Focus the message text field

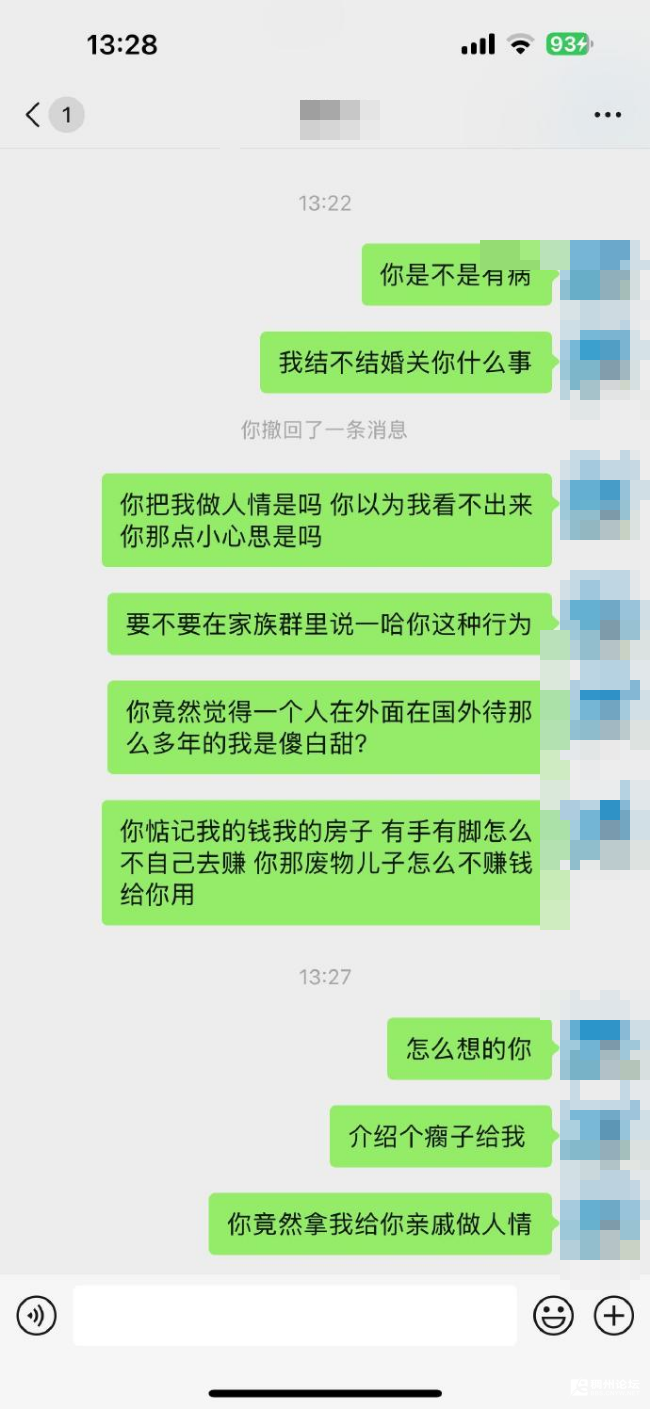coord(295,1315)
